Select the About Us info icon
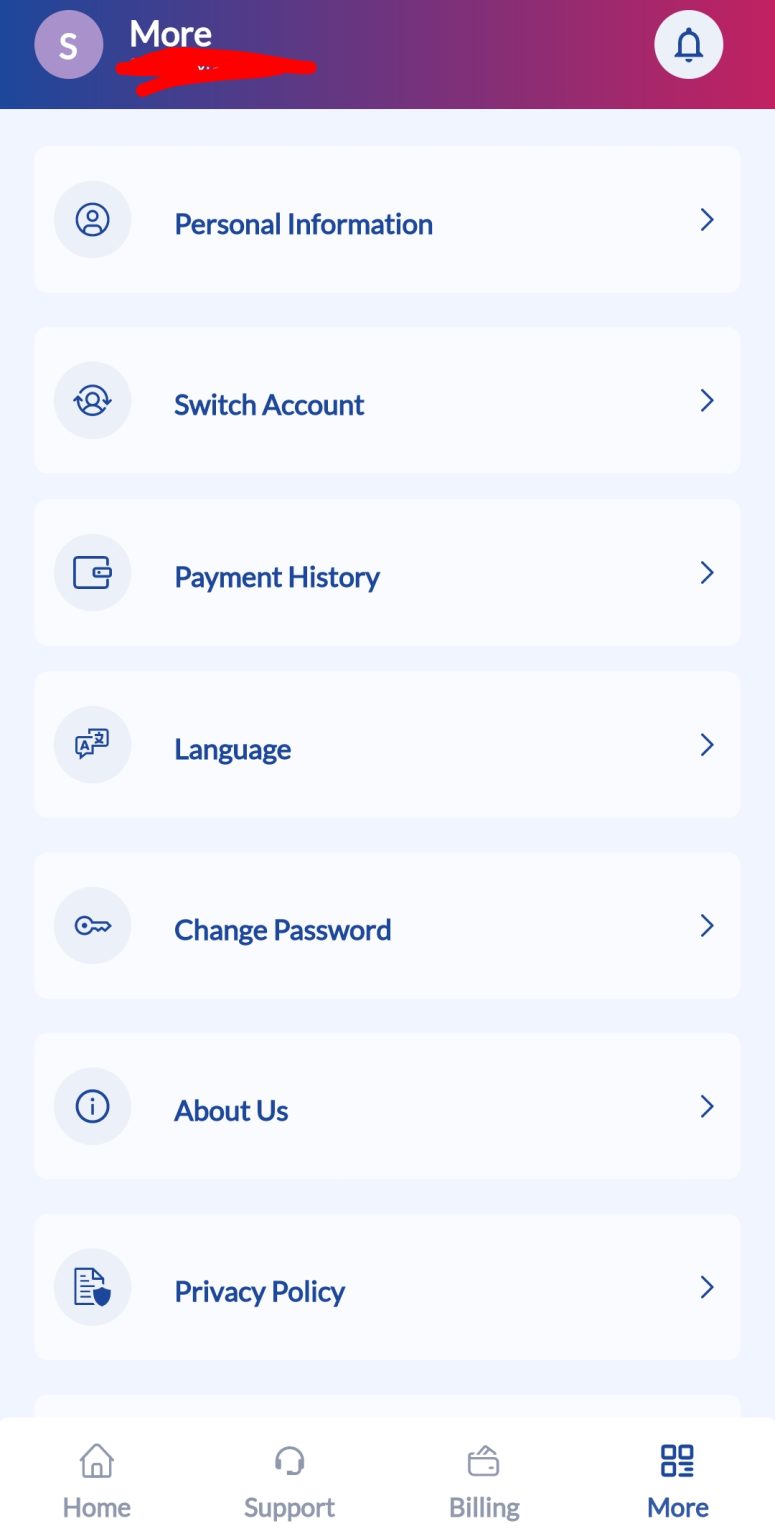 click(x=92, y=1106)
